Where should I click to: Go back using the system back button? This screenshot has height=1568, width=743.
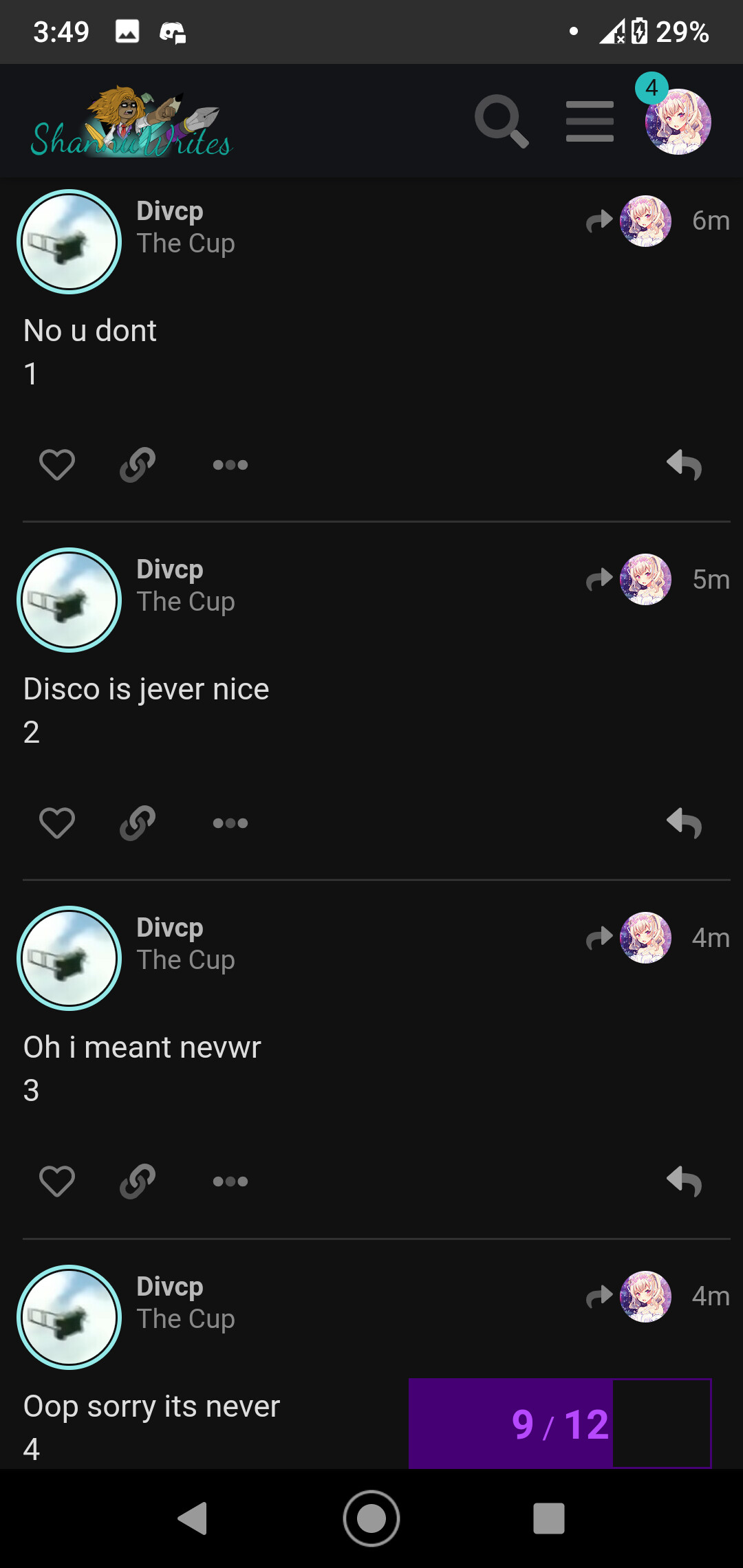[193, 1518]
